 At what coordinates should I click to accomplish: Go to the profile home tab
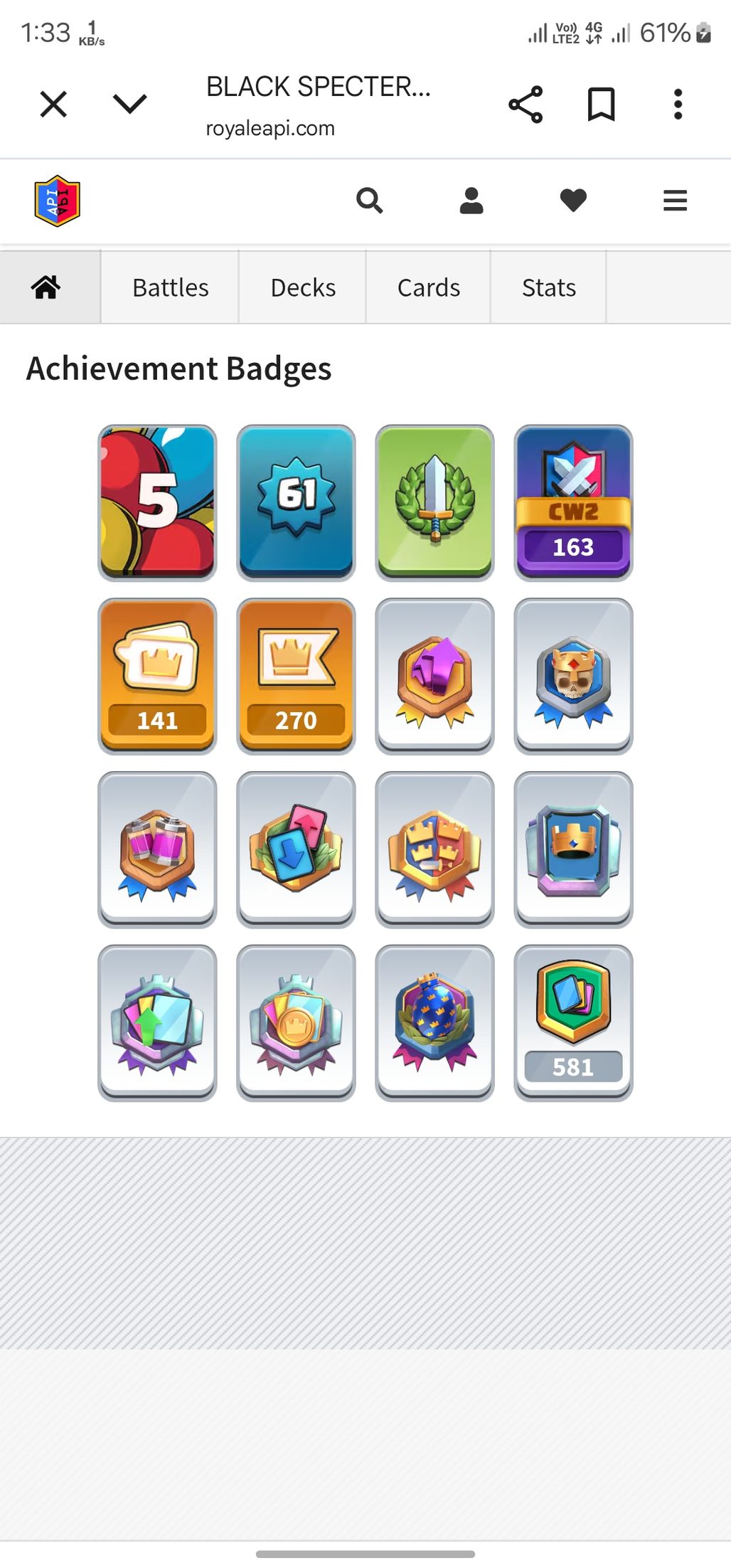coord(46,287)
